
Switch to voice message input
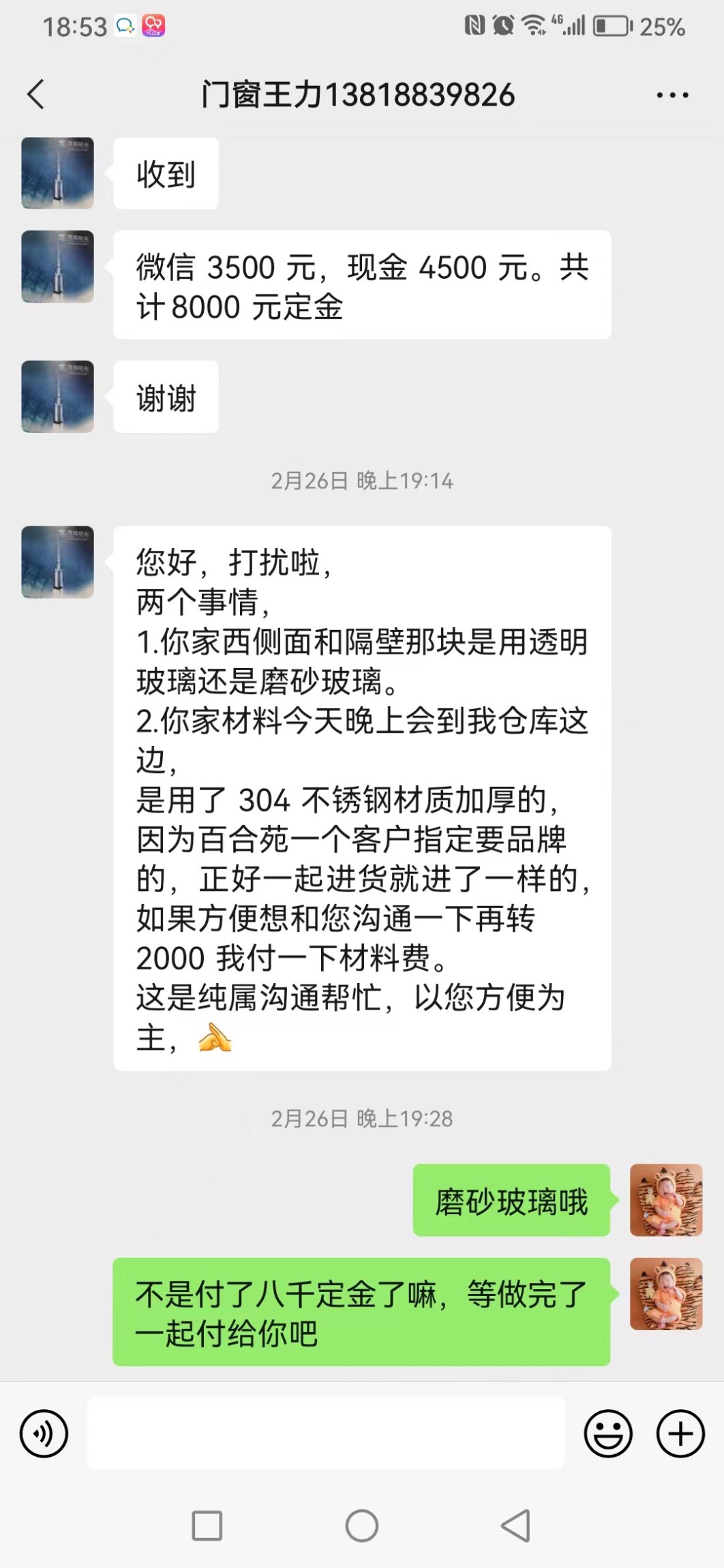(44, 1434)
